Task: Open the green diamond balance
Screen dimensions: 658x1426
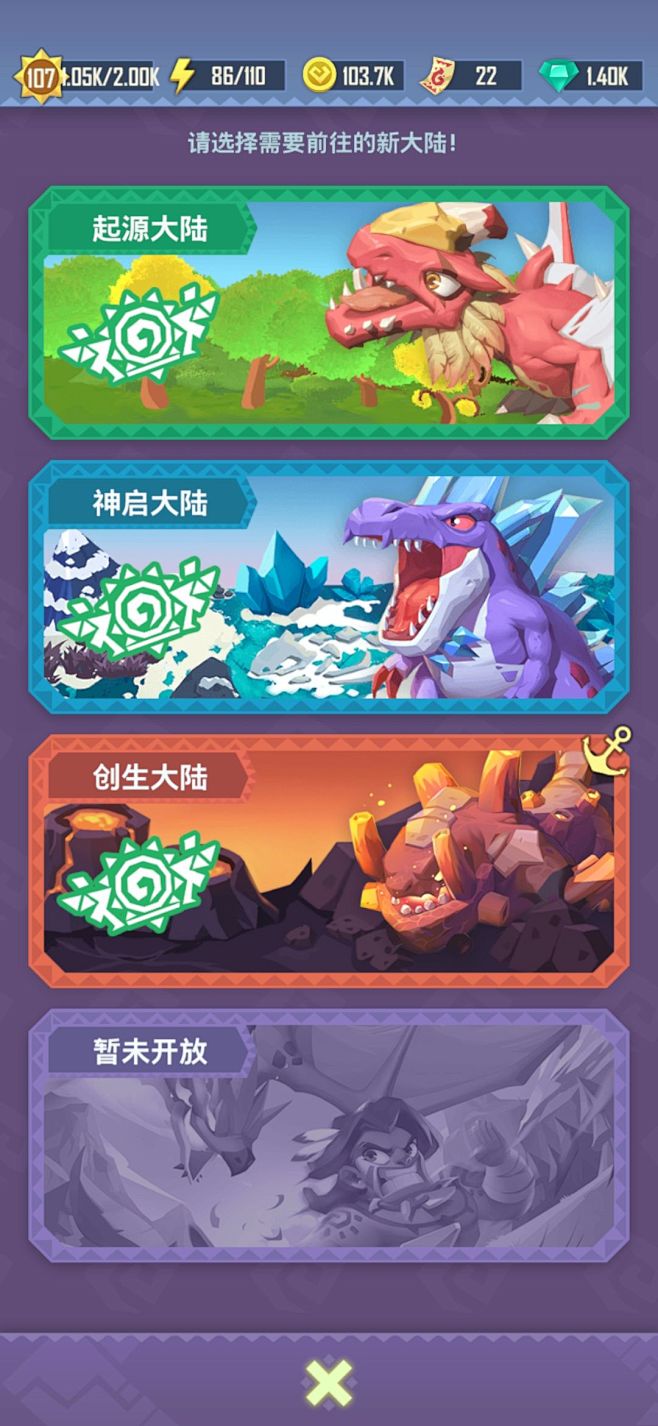Action: (x=590, y=76)
